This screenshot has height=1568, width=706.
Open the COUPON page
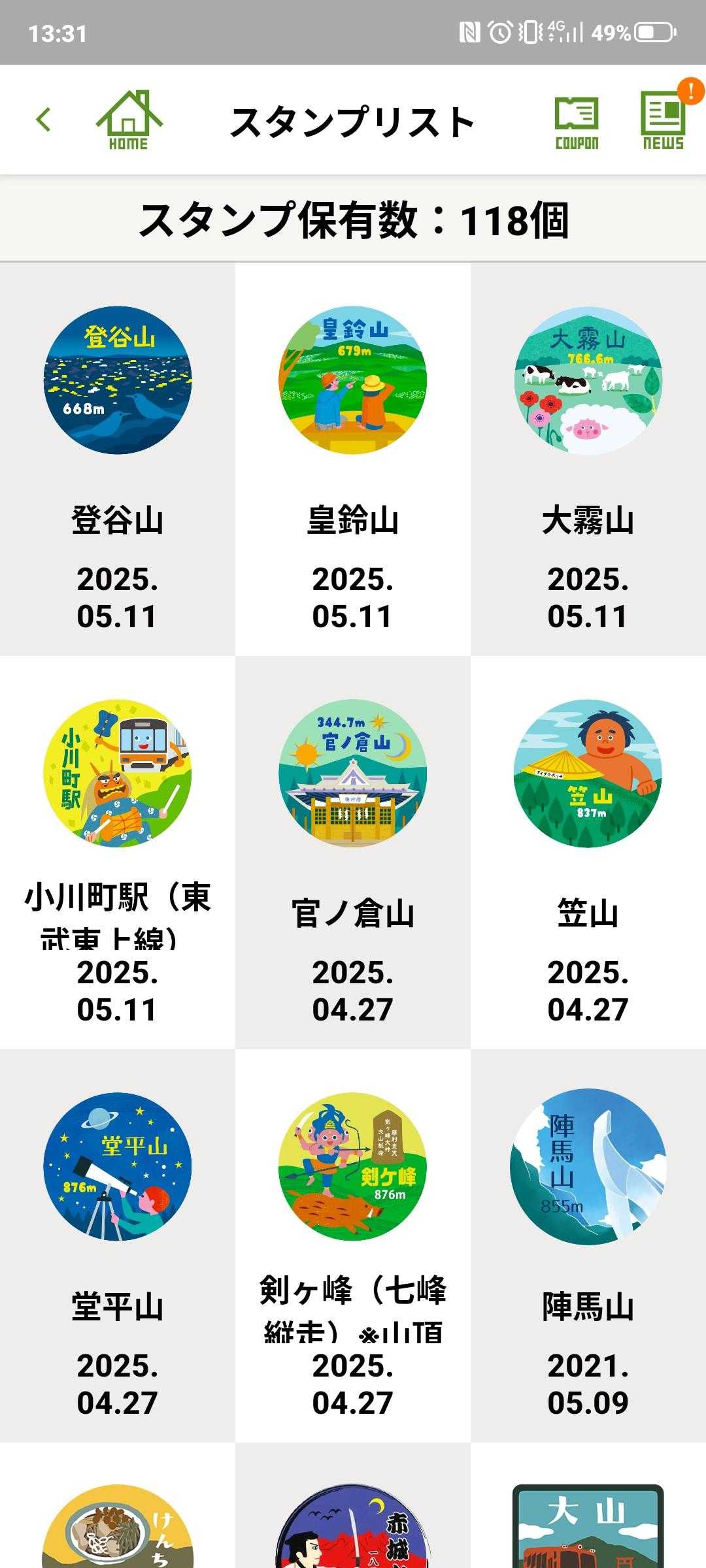point(577,122)
